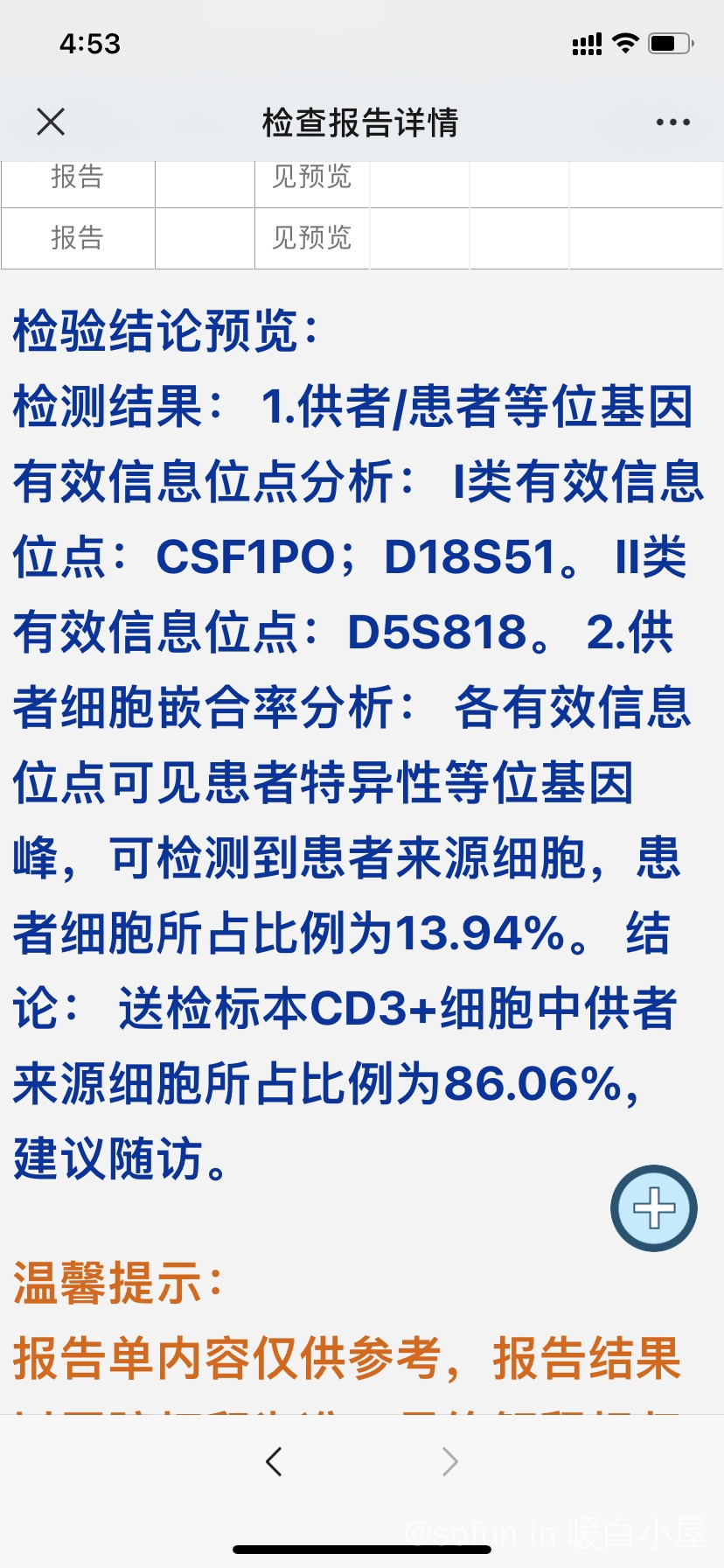This screenshot has height=1568, width=724.
Task: Open the three-dot overflow menu
Action: (672, 122)
